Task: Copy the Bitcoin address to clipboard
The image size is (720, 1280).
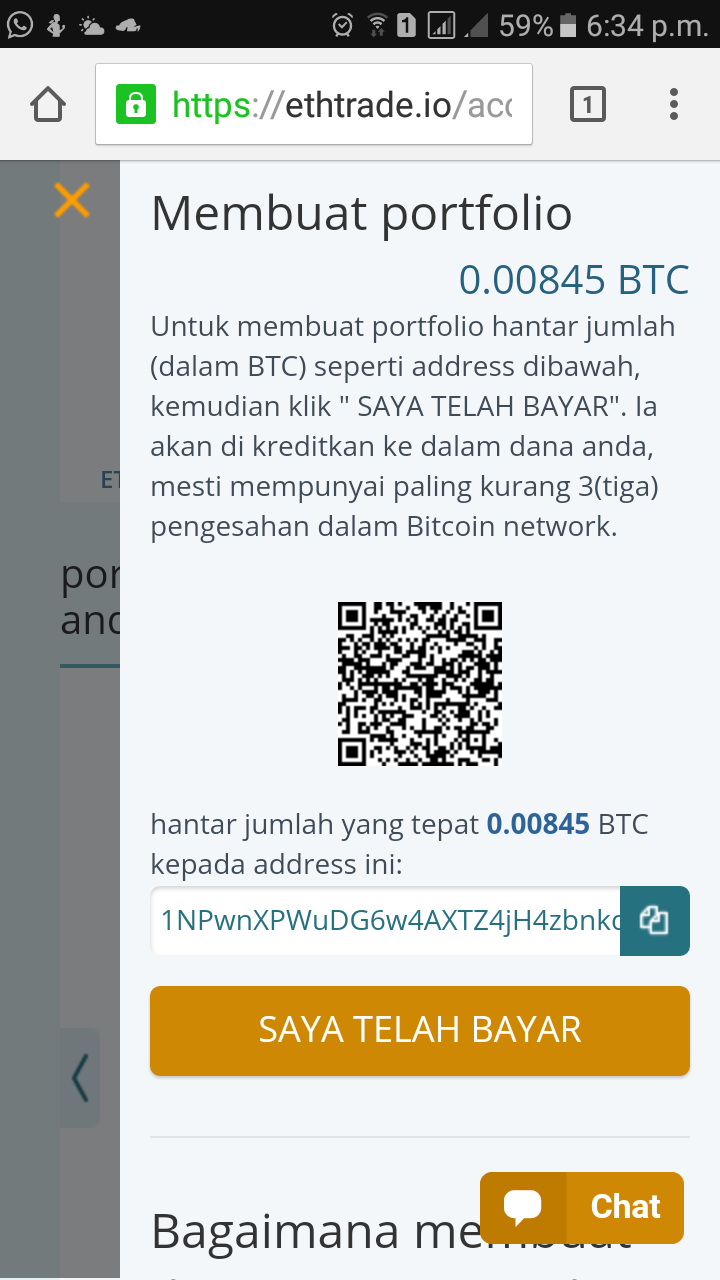Action: coord(655,921)
